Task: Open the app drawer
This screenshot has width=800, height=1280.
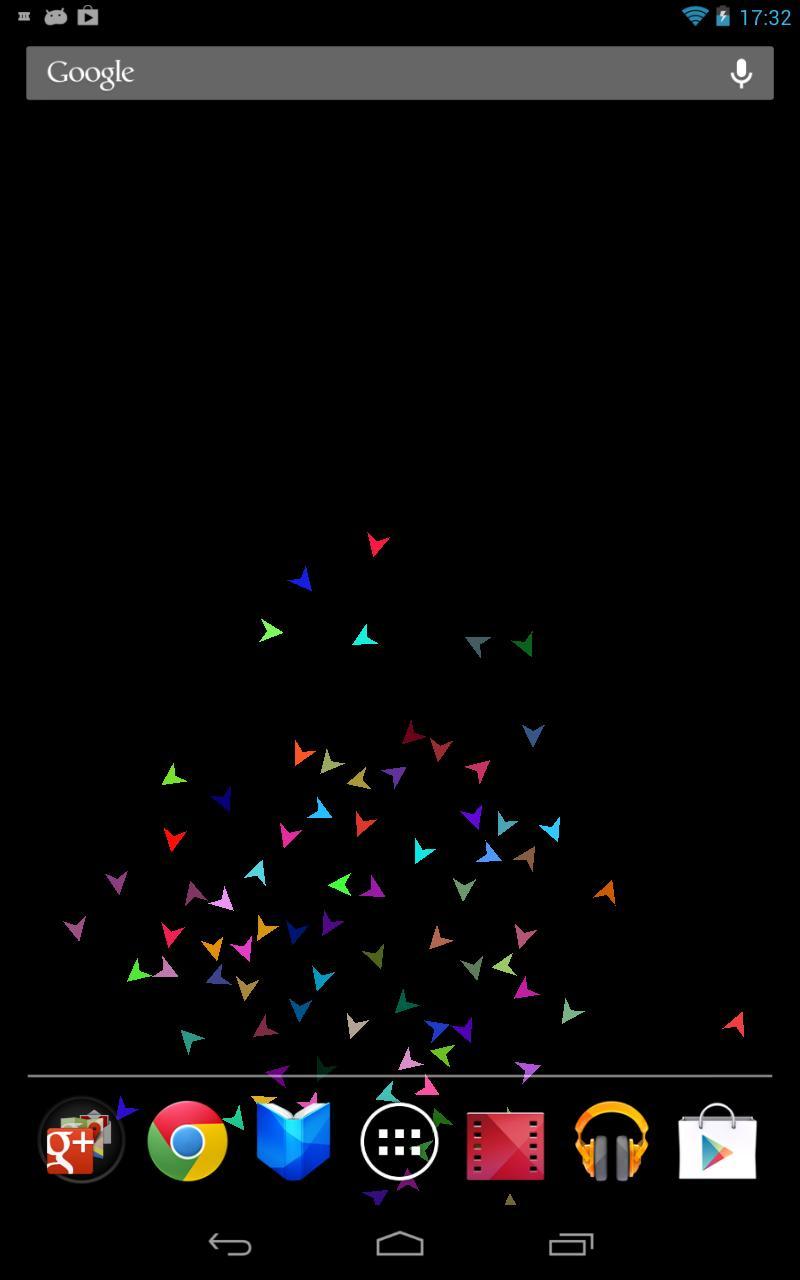Action: (x=399, y=1140)
